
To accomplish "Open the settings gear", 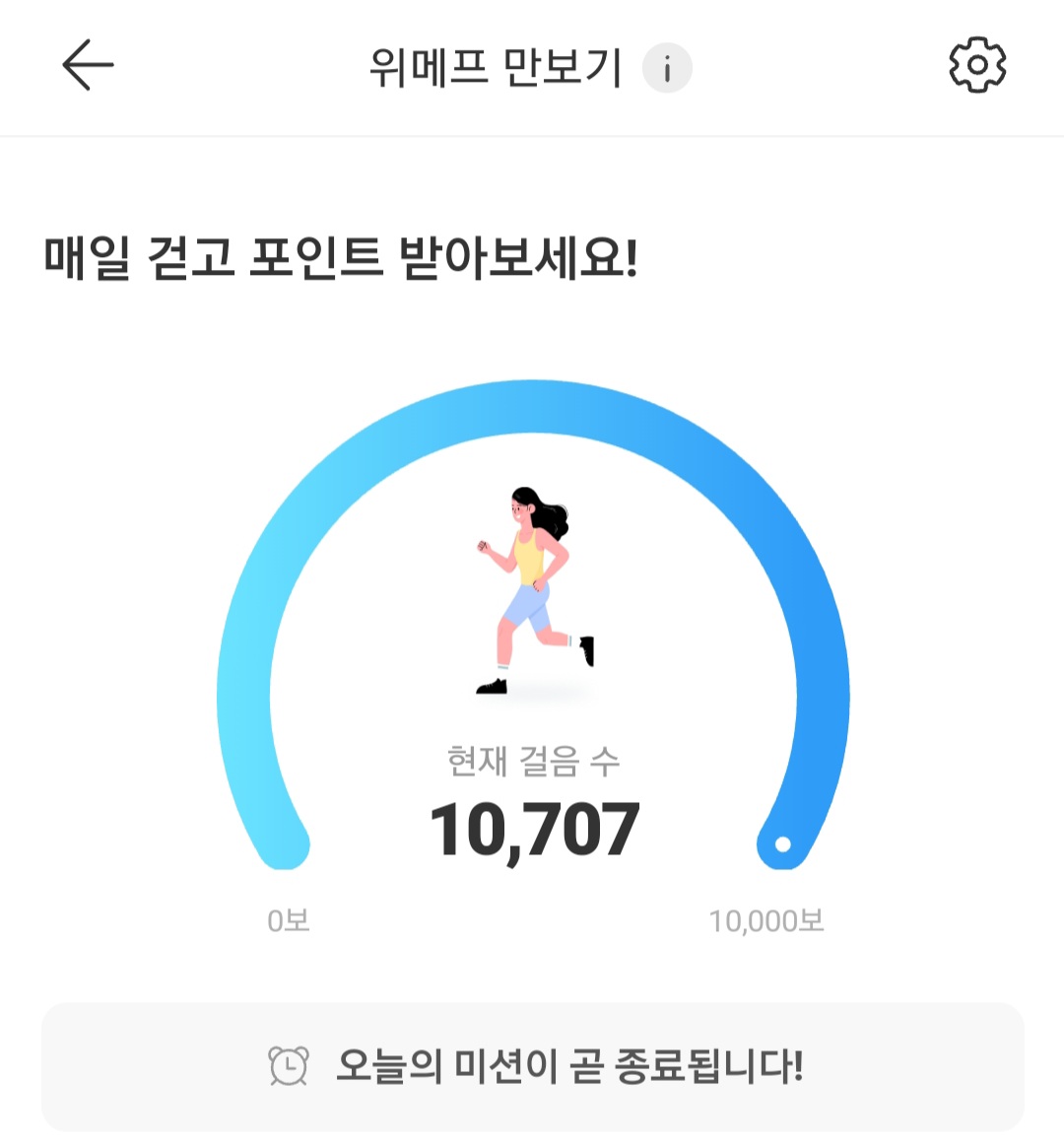I will click(976, 66).
